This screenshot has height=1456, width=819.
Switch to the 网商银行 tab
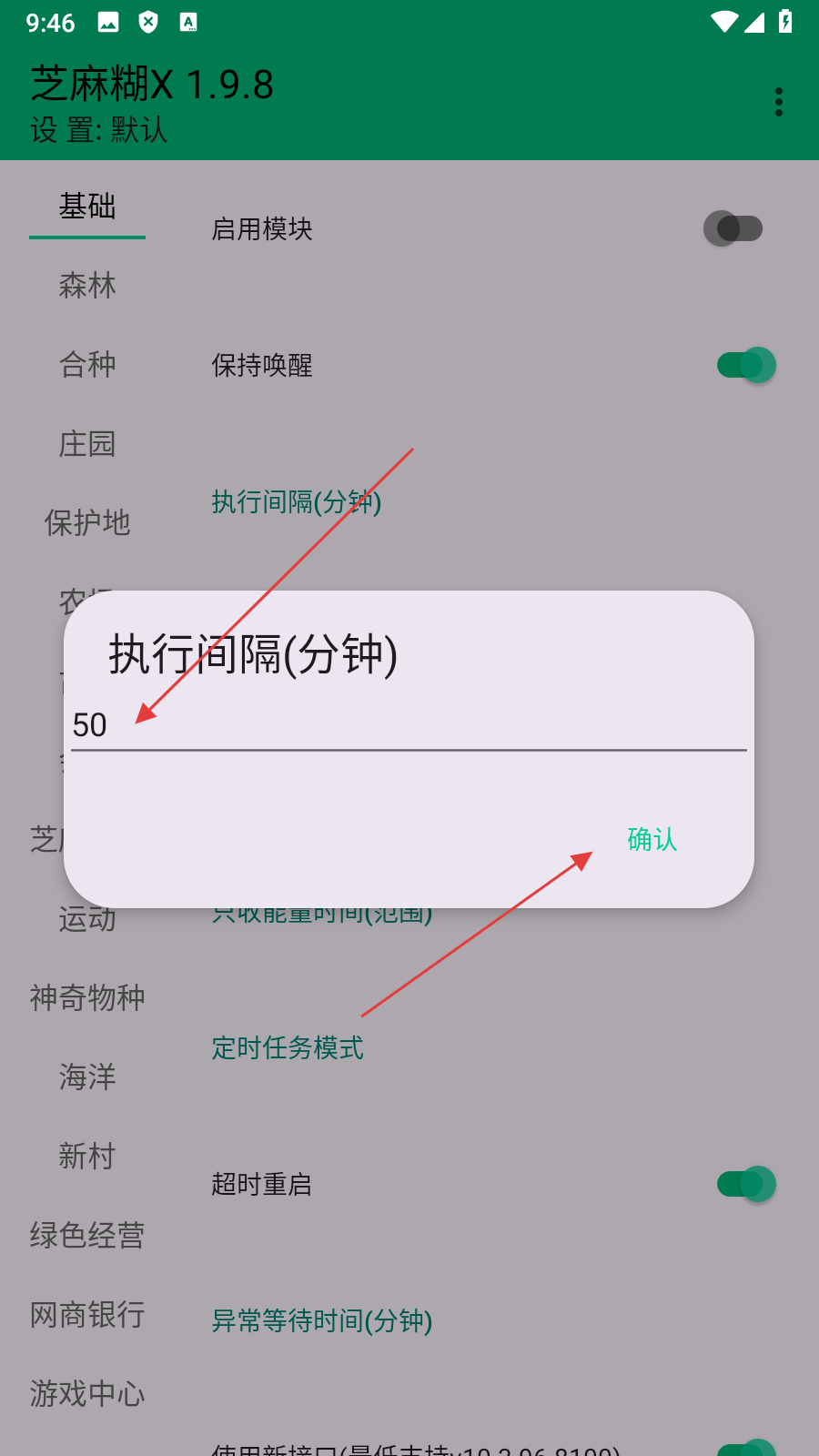[x=87, y=1315]
